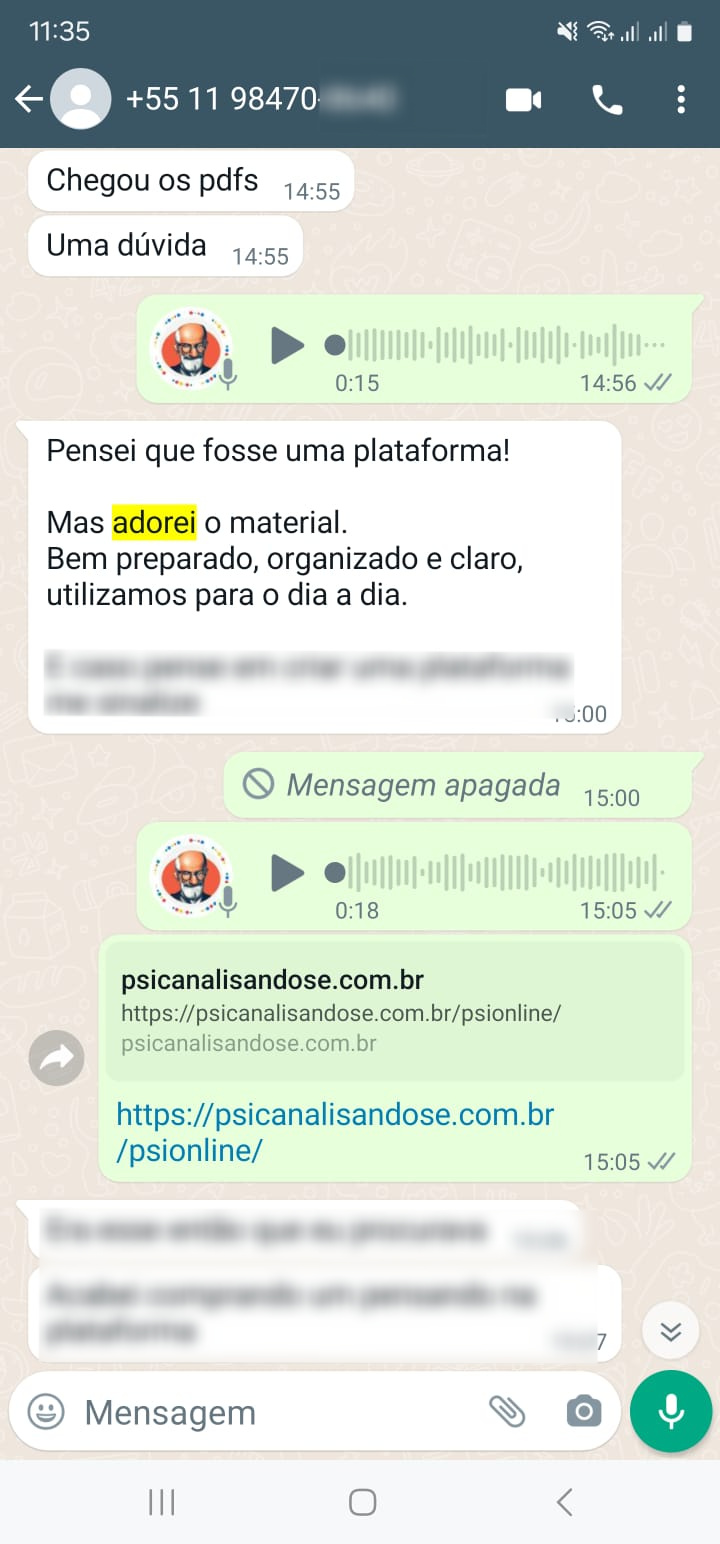Open the camera from the message bar

tap(583, 1412)
